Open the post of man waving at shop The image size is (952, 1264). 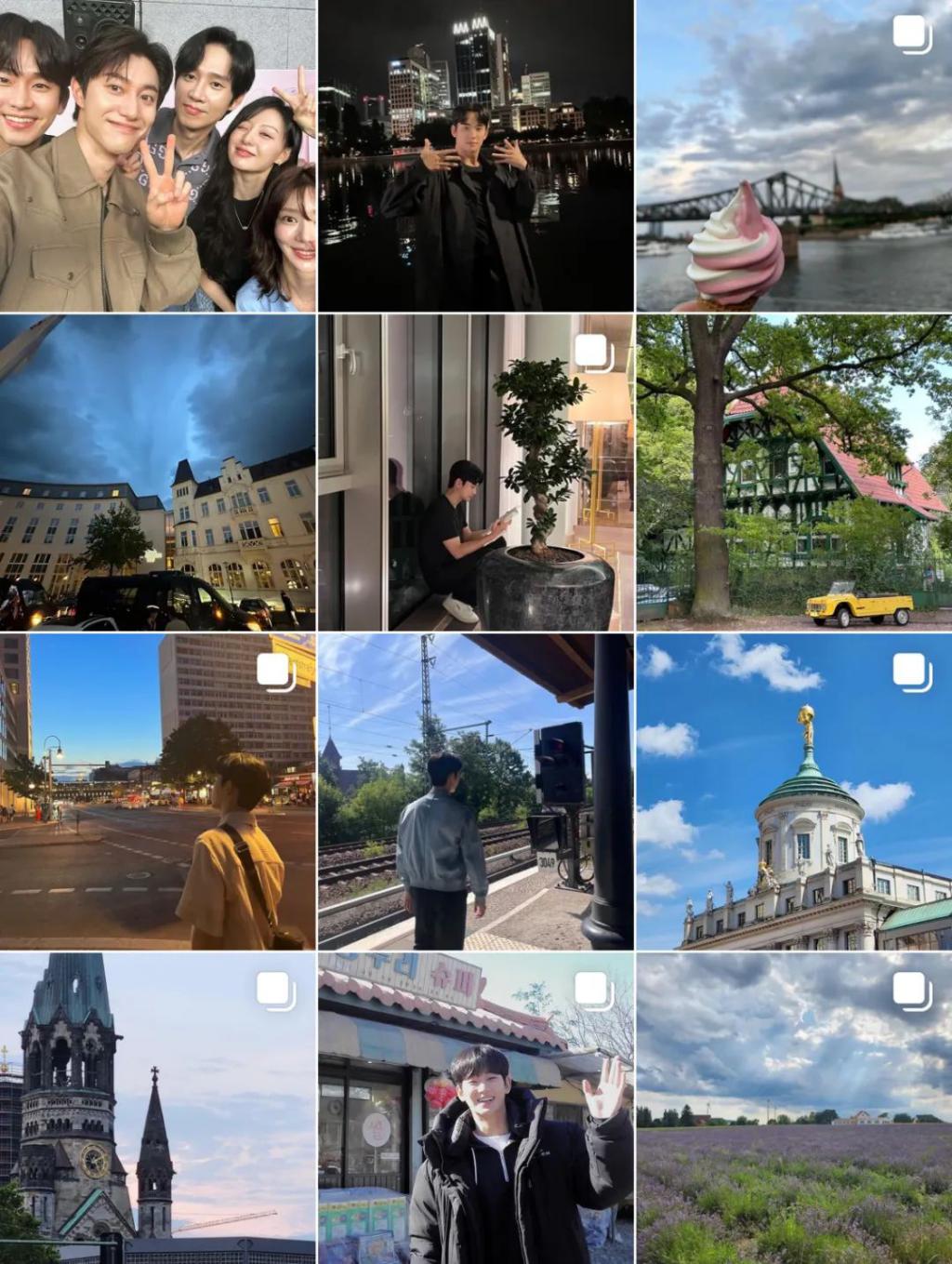point(475,1109)
